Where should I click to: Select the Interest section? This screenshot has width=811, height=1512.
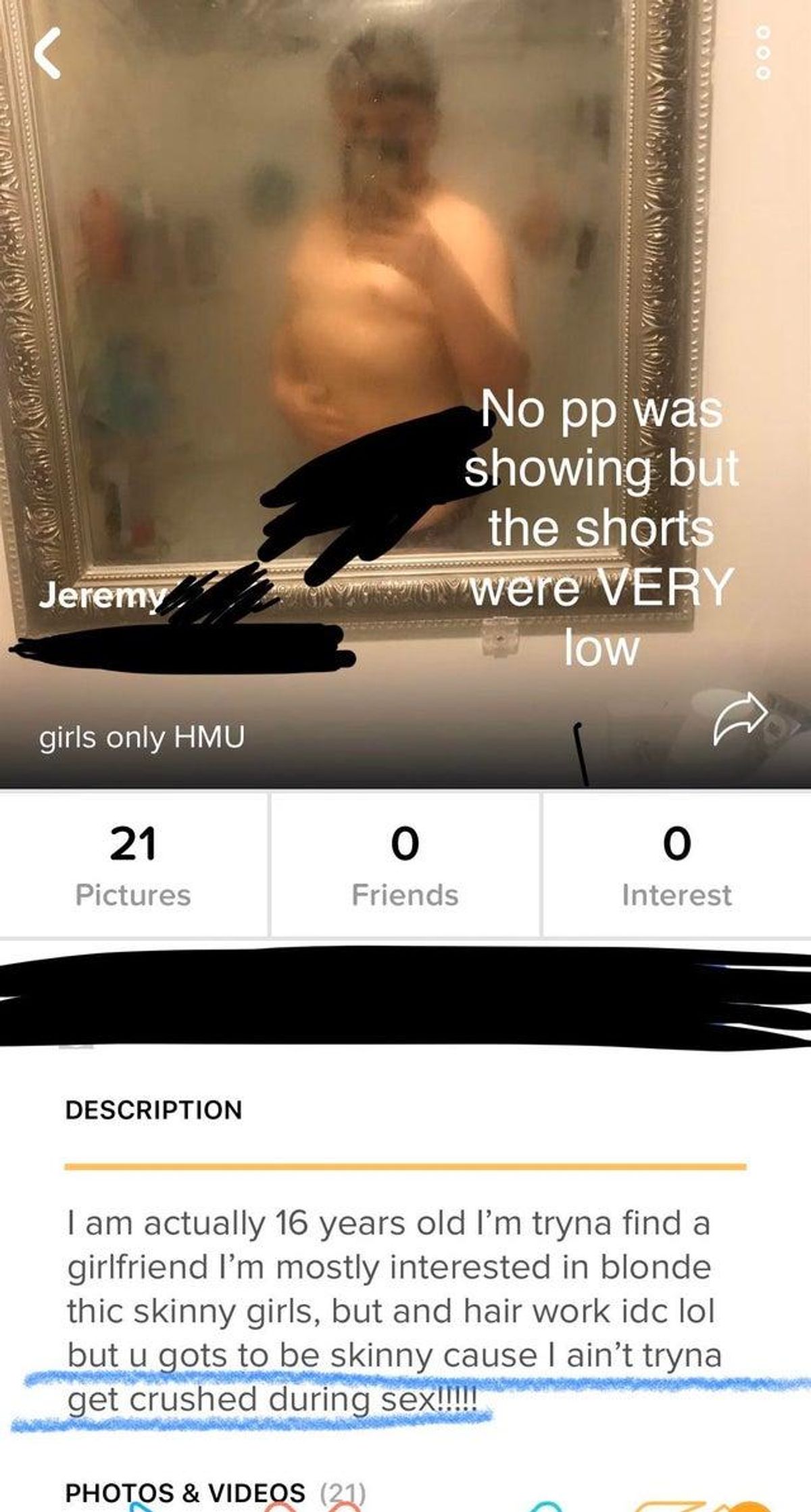coord(677,866)
